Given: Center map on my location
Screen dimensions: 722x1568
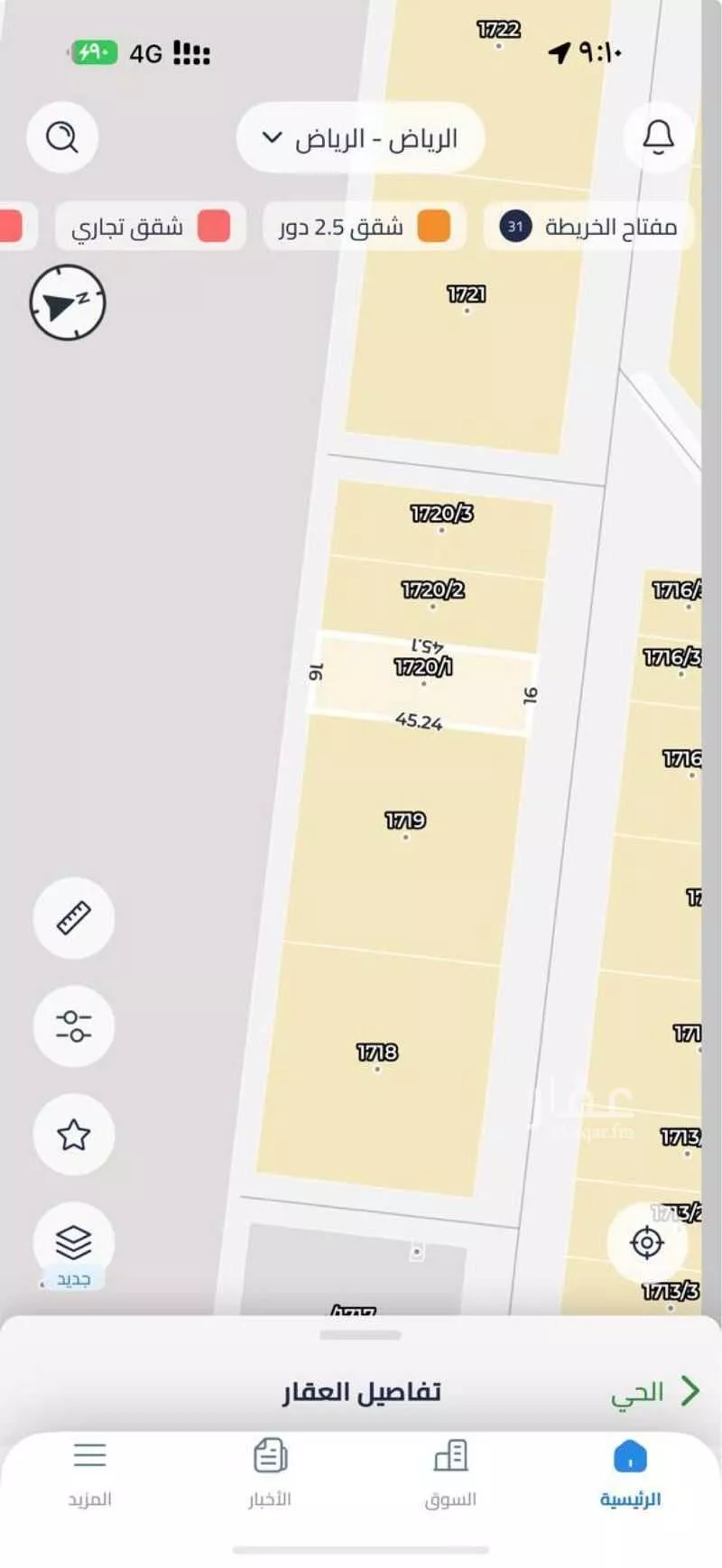Looking at the screenshot, I should tap(647, 1243).
